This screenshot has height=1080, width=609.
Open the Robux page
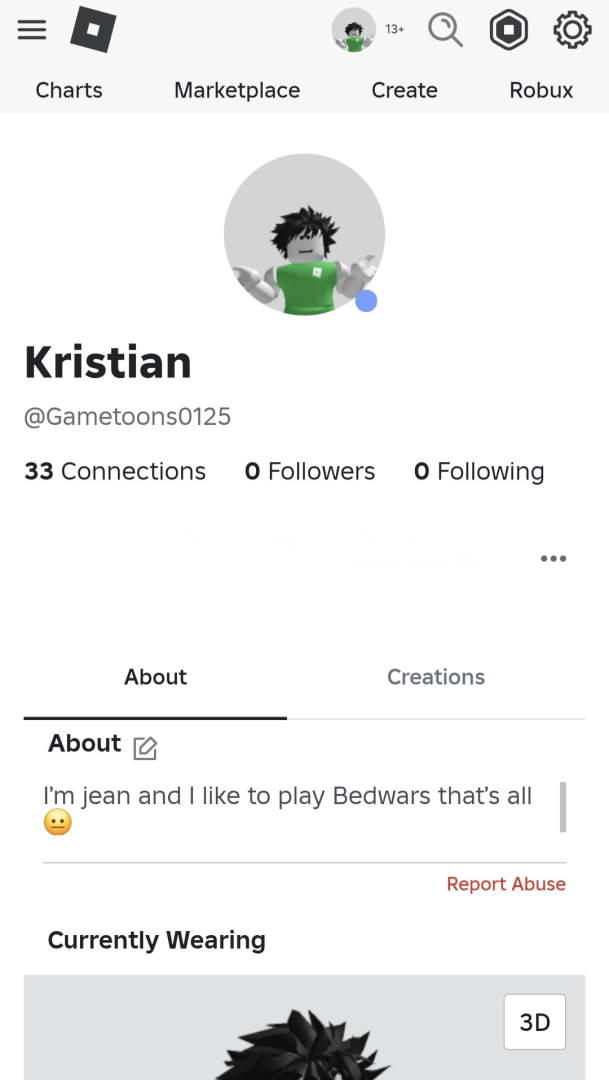(541, 90)
